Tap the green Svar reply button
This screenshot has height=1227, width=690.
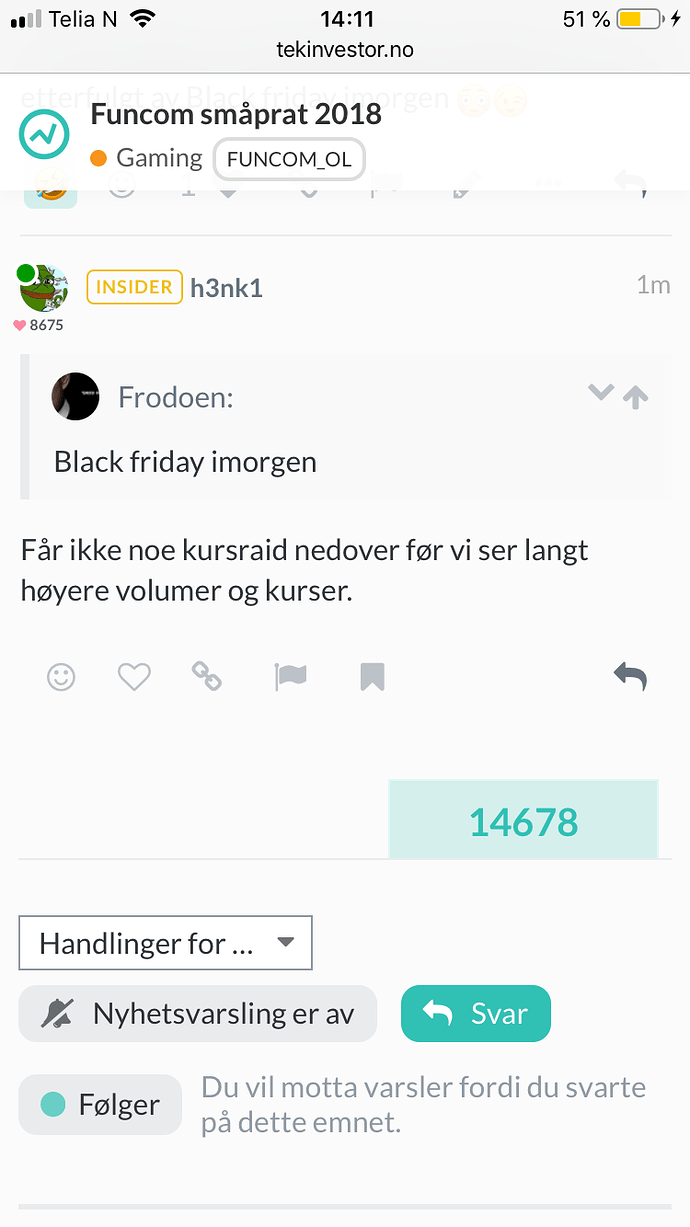476,1014
